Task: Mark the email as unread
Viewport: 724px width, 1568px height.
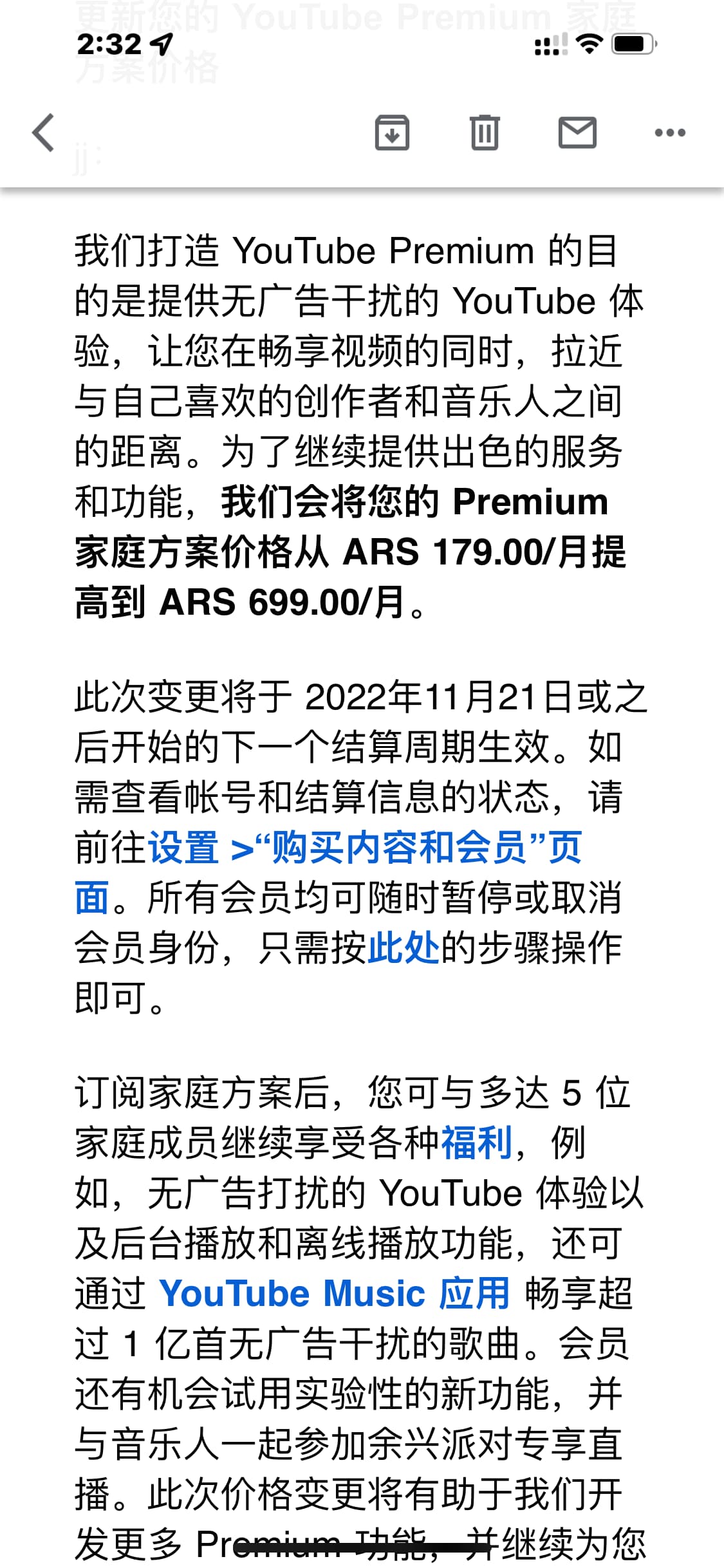Action: coord(577,133)
